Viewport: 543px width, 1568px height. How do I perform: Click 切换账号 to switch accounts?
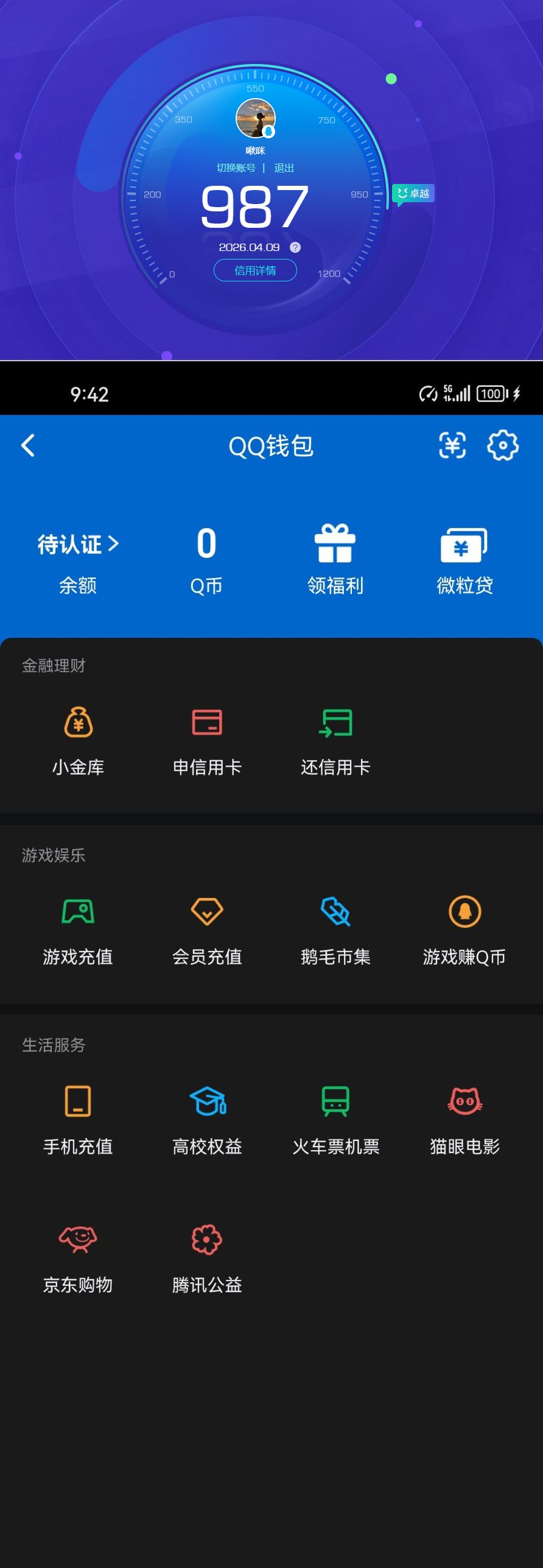(x=237, y=168)
